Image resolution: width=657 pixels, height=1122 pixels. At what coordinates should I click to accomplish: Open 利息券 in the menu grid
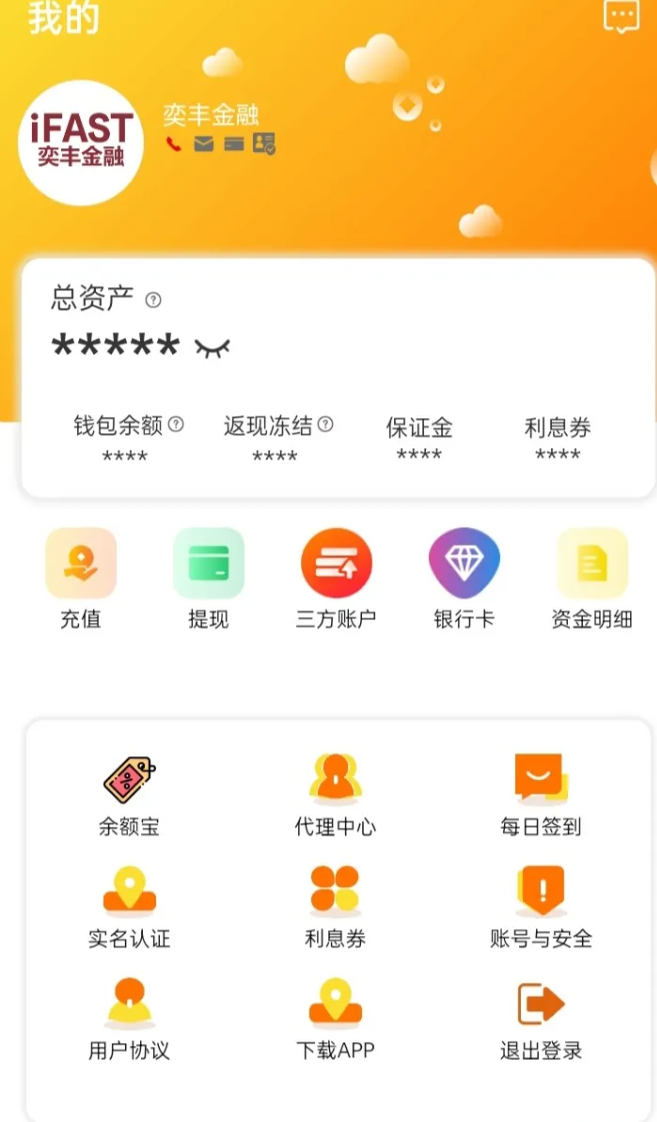click(335, 907)
